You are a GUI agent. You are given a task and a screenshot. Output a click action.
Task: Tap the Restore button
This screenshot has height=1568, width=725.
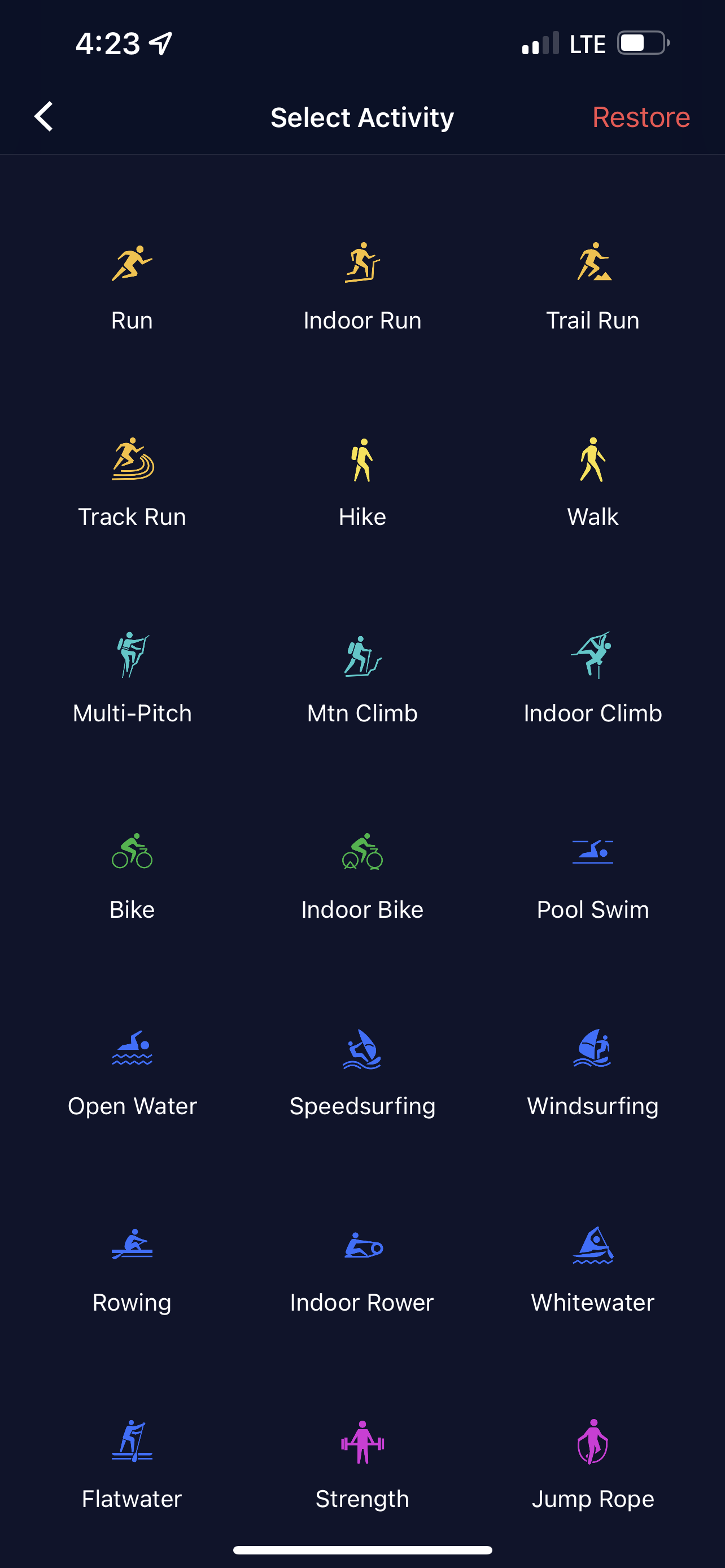tap(640, 117)
